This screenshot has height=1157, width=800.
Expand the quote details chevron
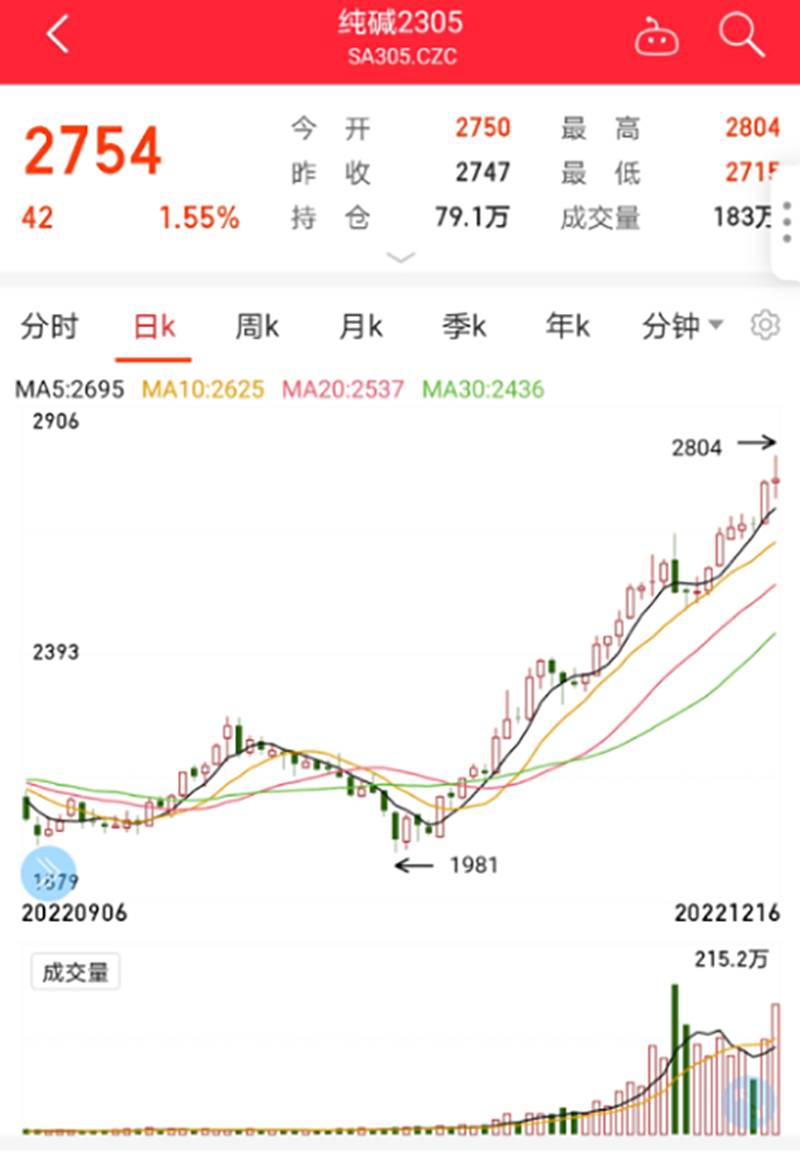[x=400, y=258]
